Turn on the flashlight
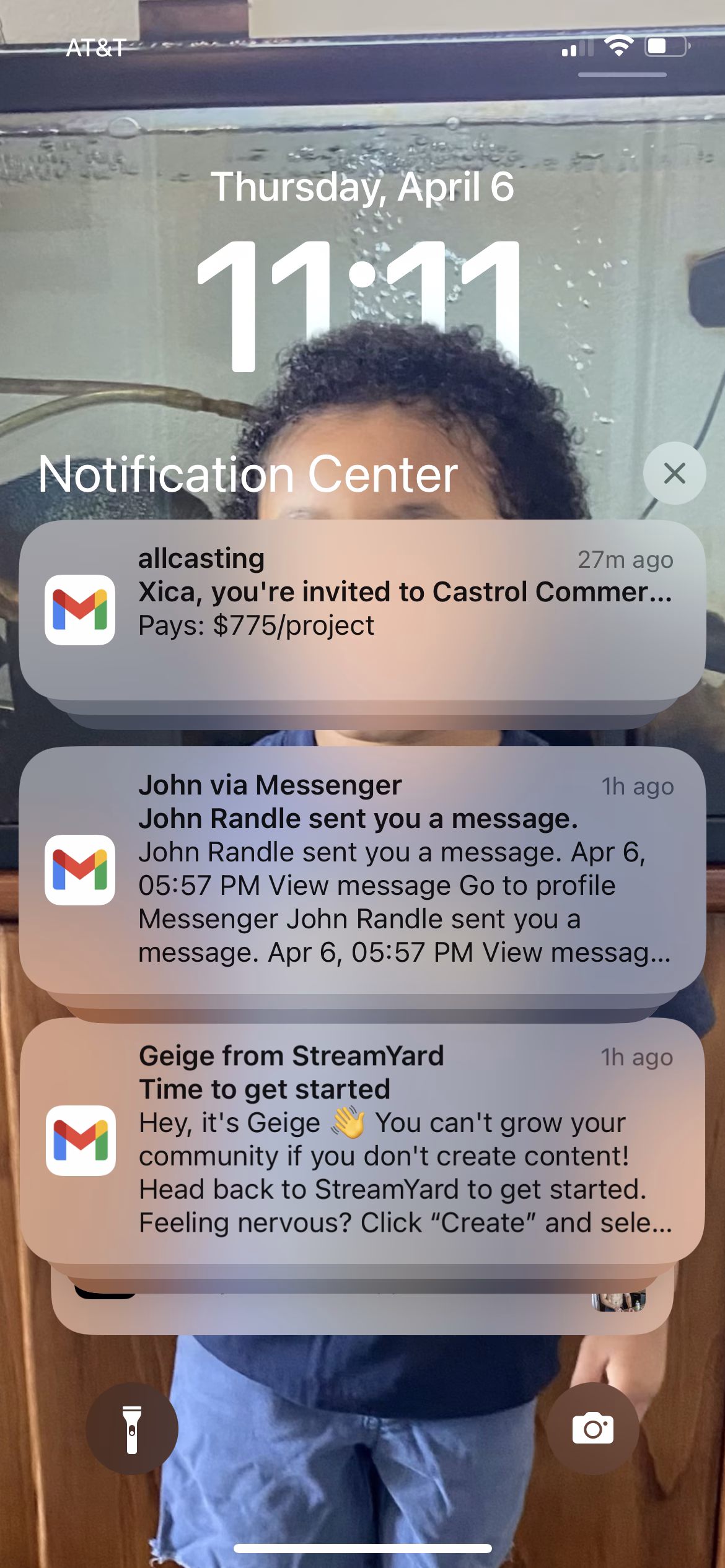This screenshot has width=725, height=1568. tap(132, 1429)
